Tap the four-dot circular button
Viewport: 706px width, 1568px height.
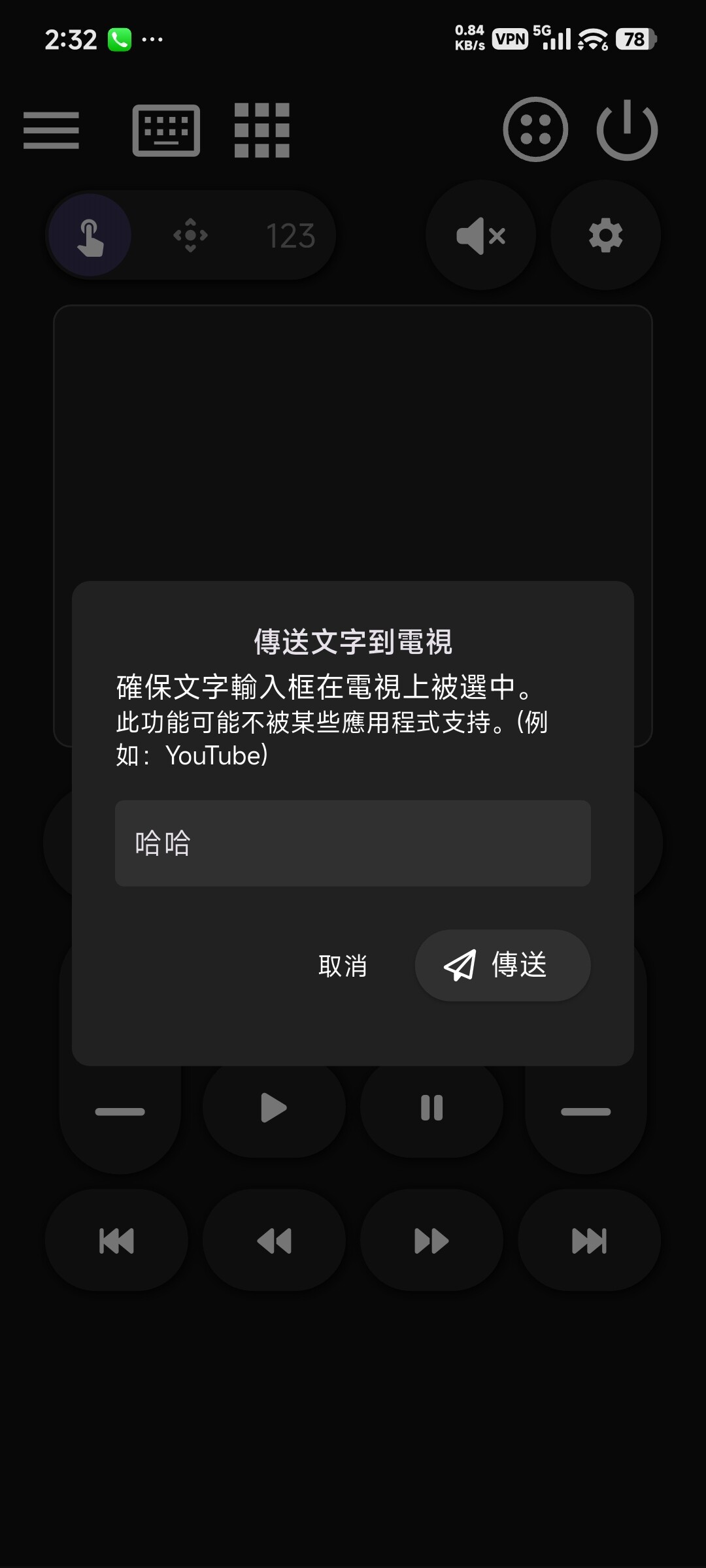pyautogui.click(x=535, y=129)
